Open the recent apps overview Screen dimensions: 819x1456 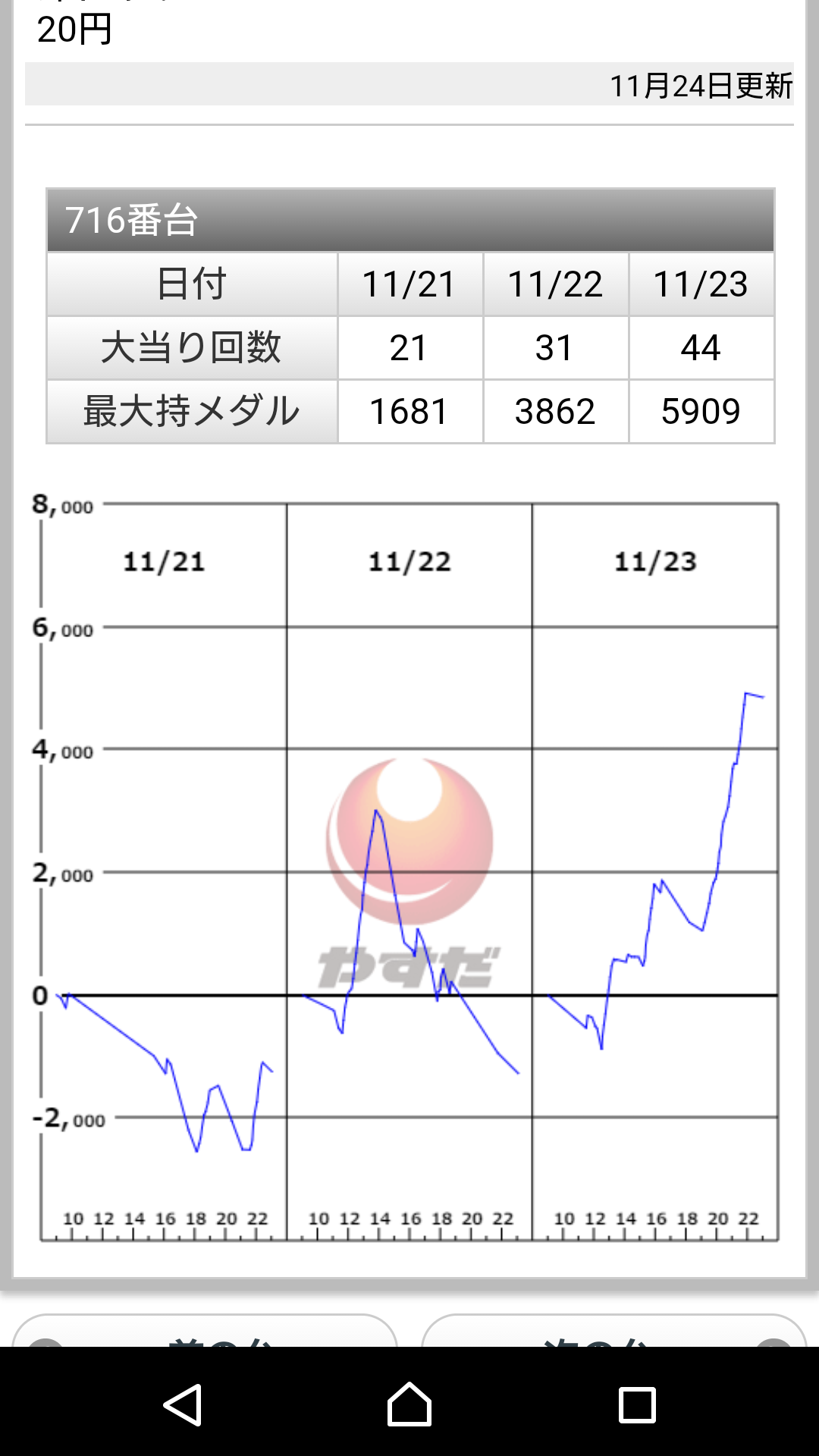point(637,1405)
